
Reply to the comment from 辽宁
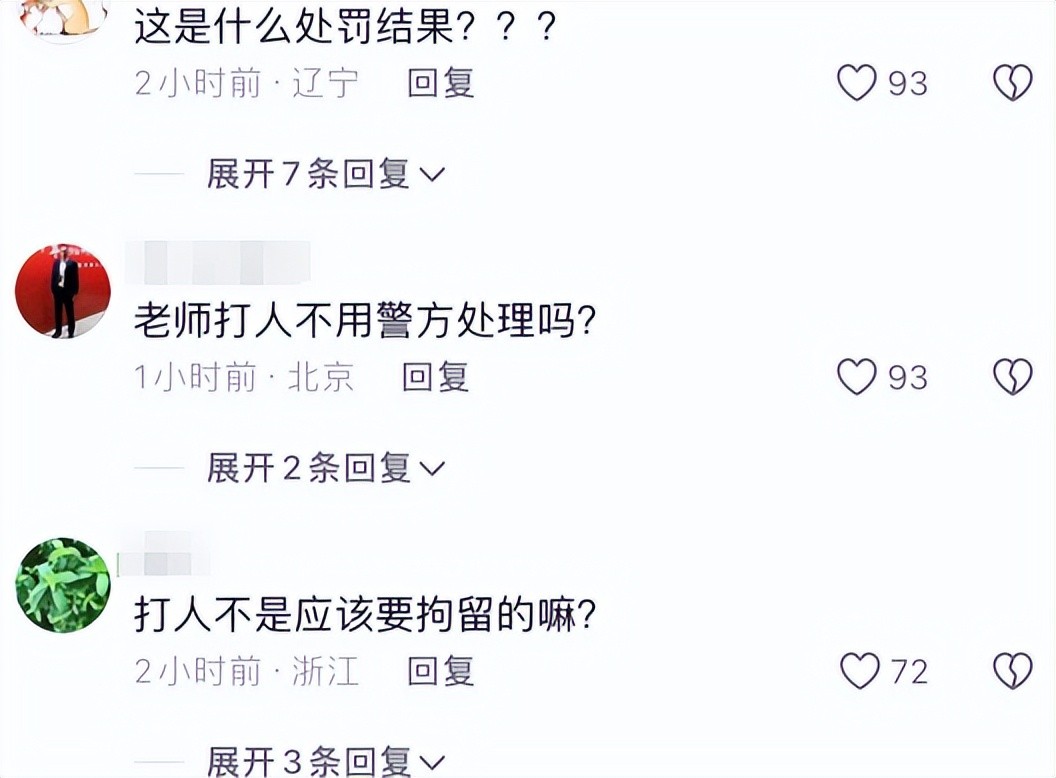pos(440,83)
